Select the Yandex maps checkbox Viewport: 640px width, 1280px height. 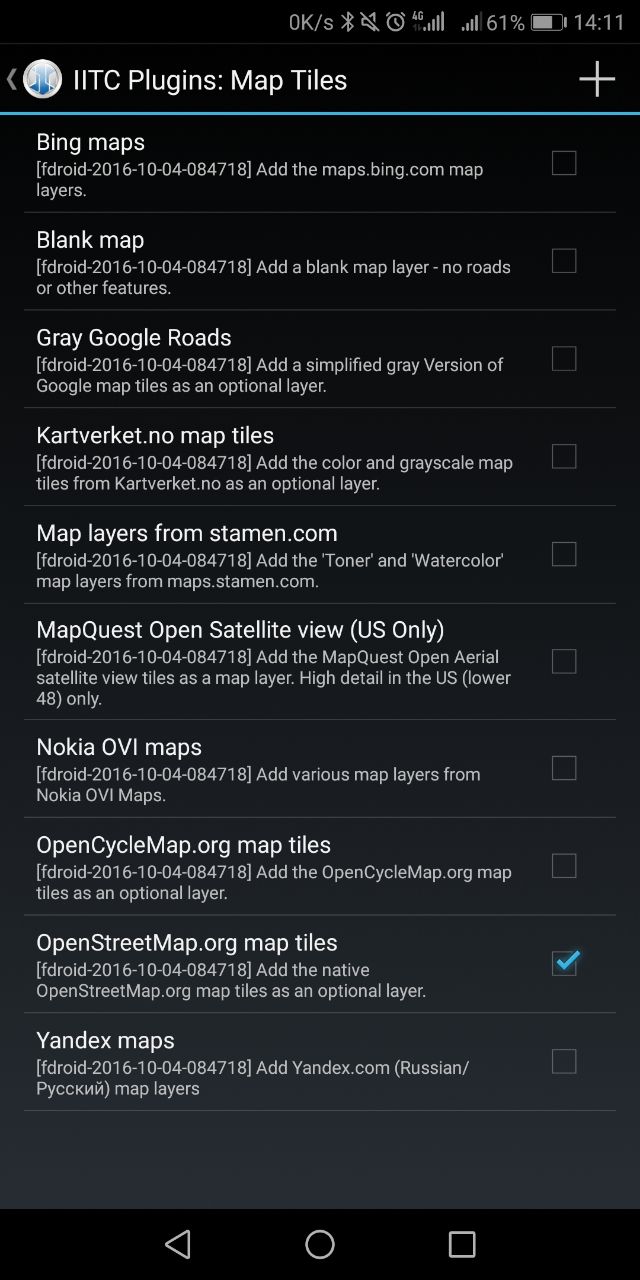pos(564,1061)
